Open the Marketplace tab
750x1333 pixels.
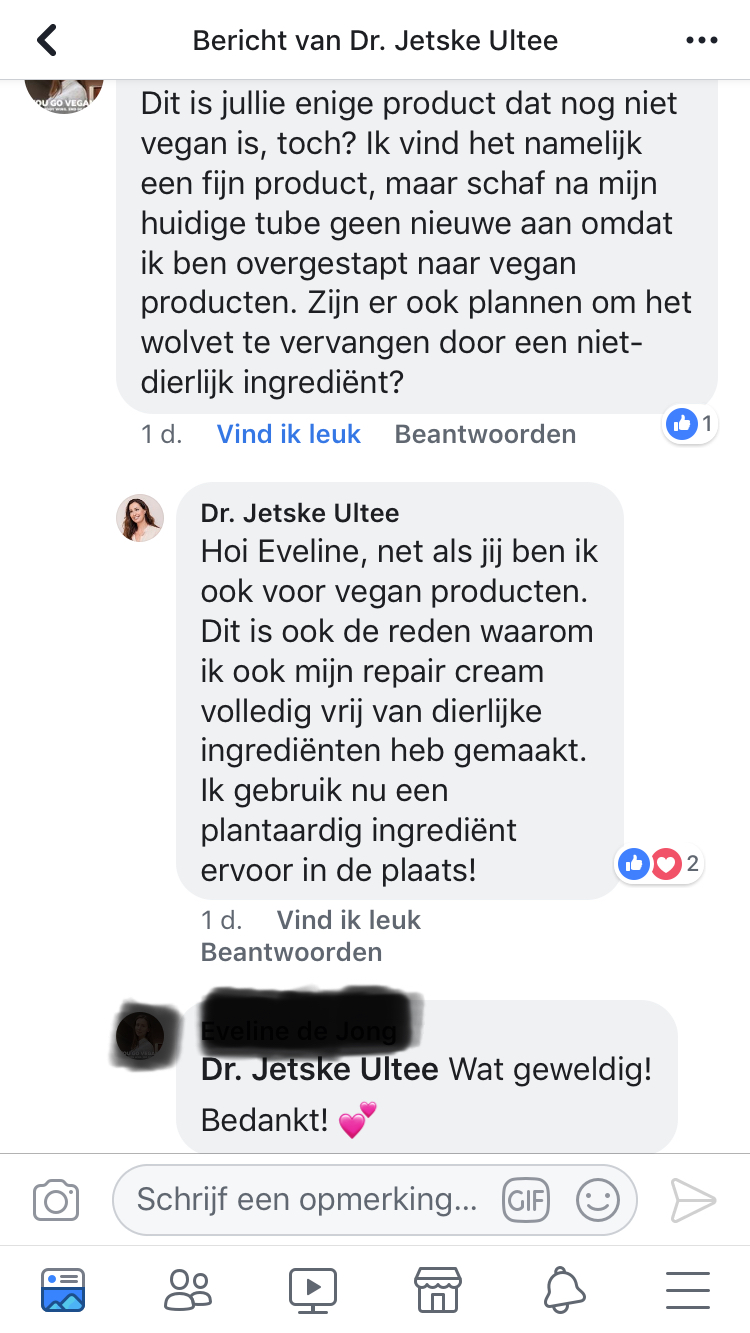pyautogui.click(x=438, y=1290)
